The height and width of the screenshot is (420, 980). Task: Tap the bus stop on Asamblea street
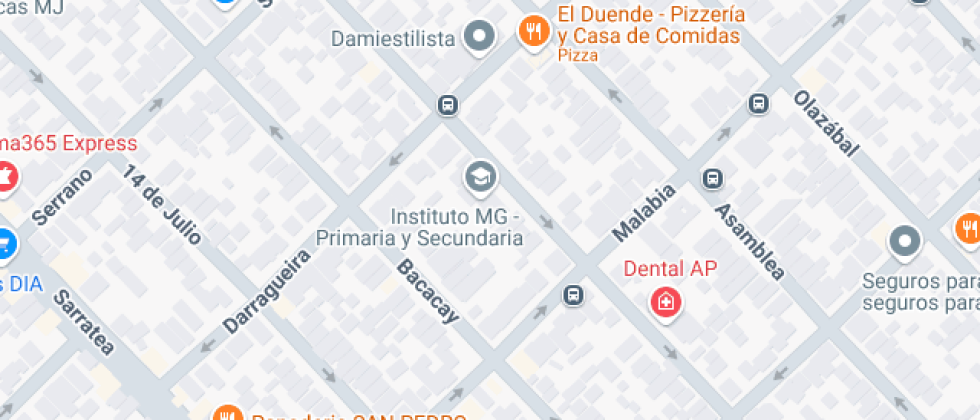click(712, 179)
